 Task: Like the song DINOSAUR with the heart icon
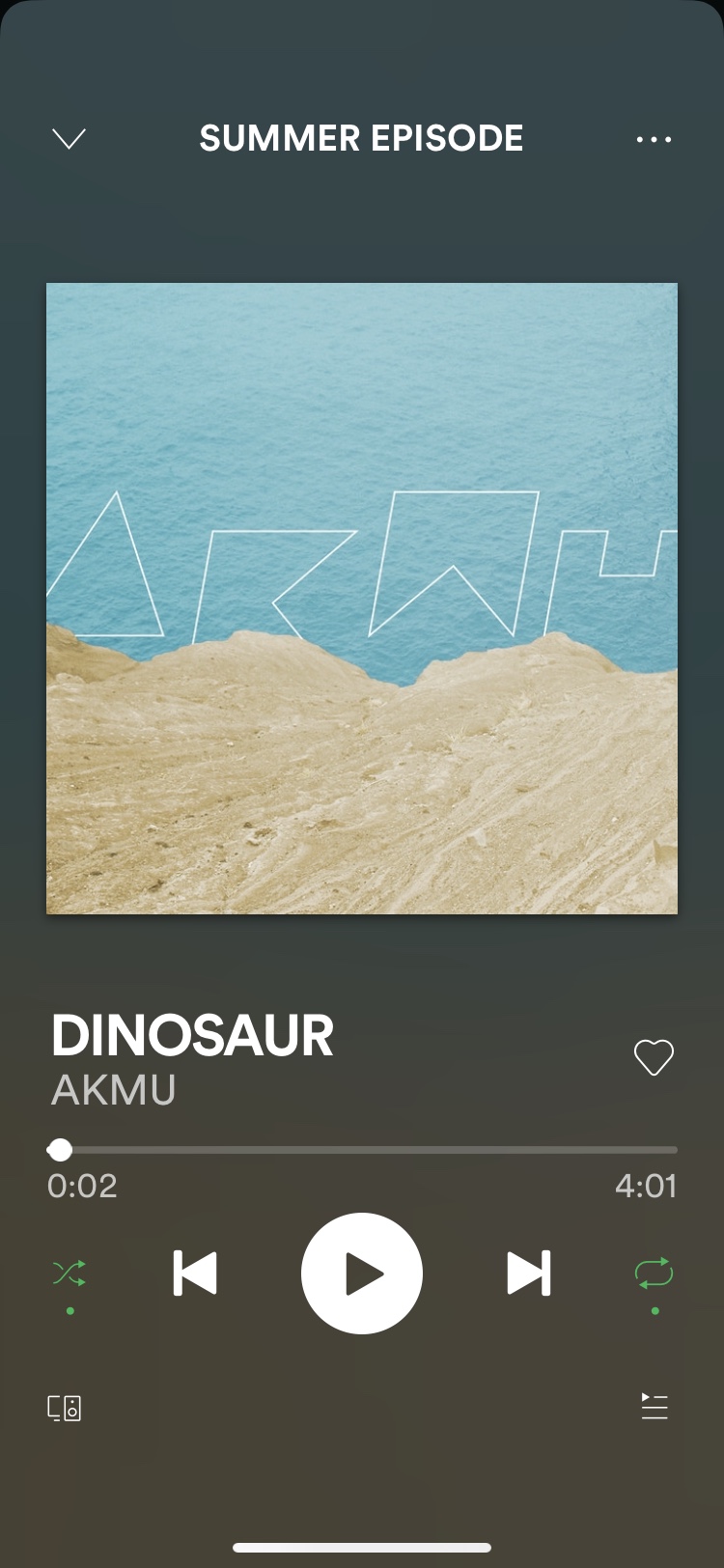click(654, 1057)
